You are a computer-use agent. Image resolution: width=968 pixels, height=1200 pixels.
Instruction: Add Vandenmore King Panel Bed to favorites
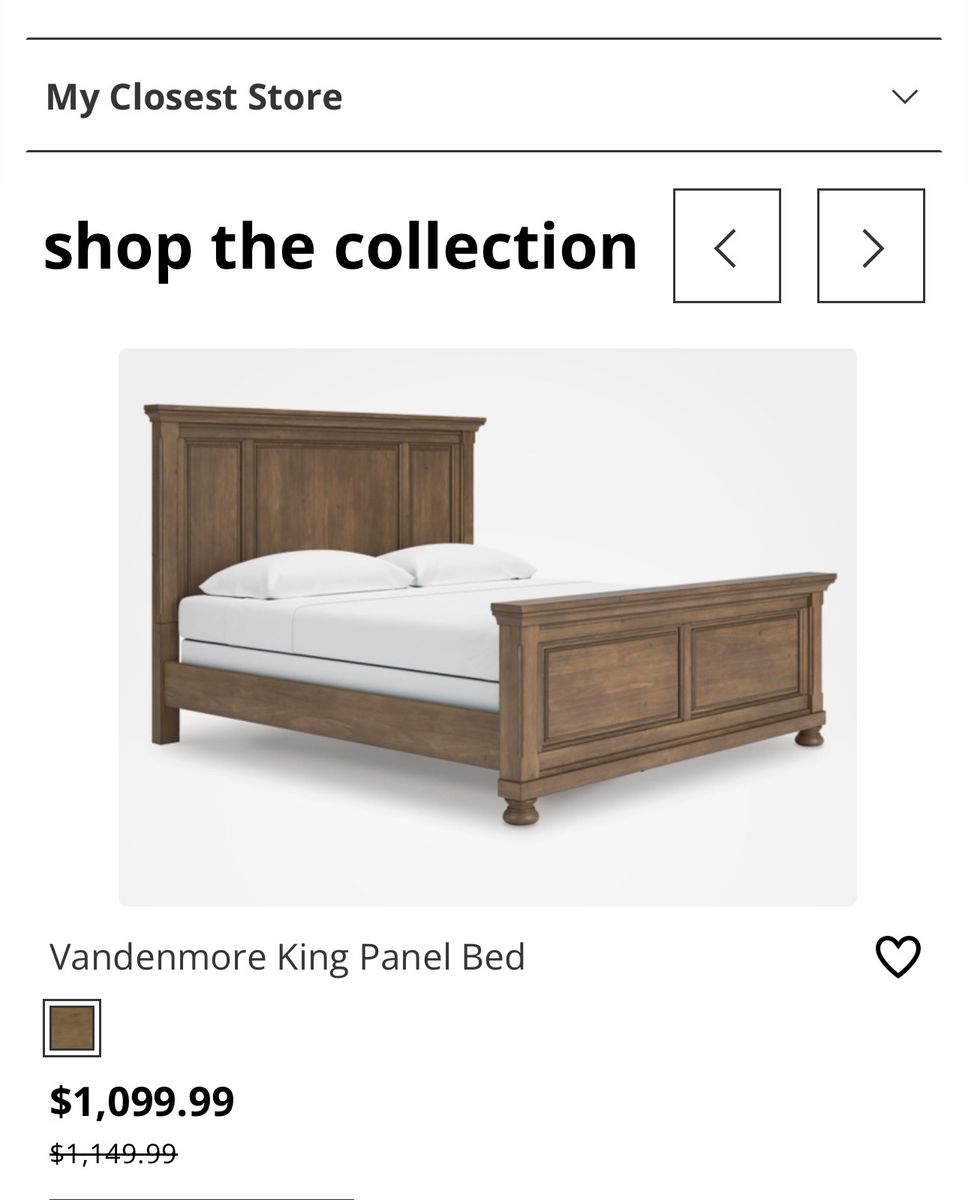(x=897, y=957)
